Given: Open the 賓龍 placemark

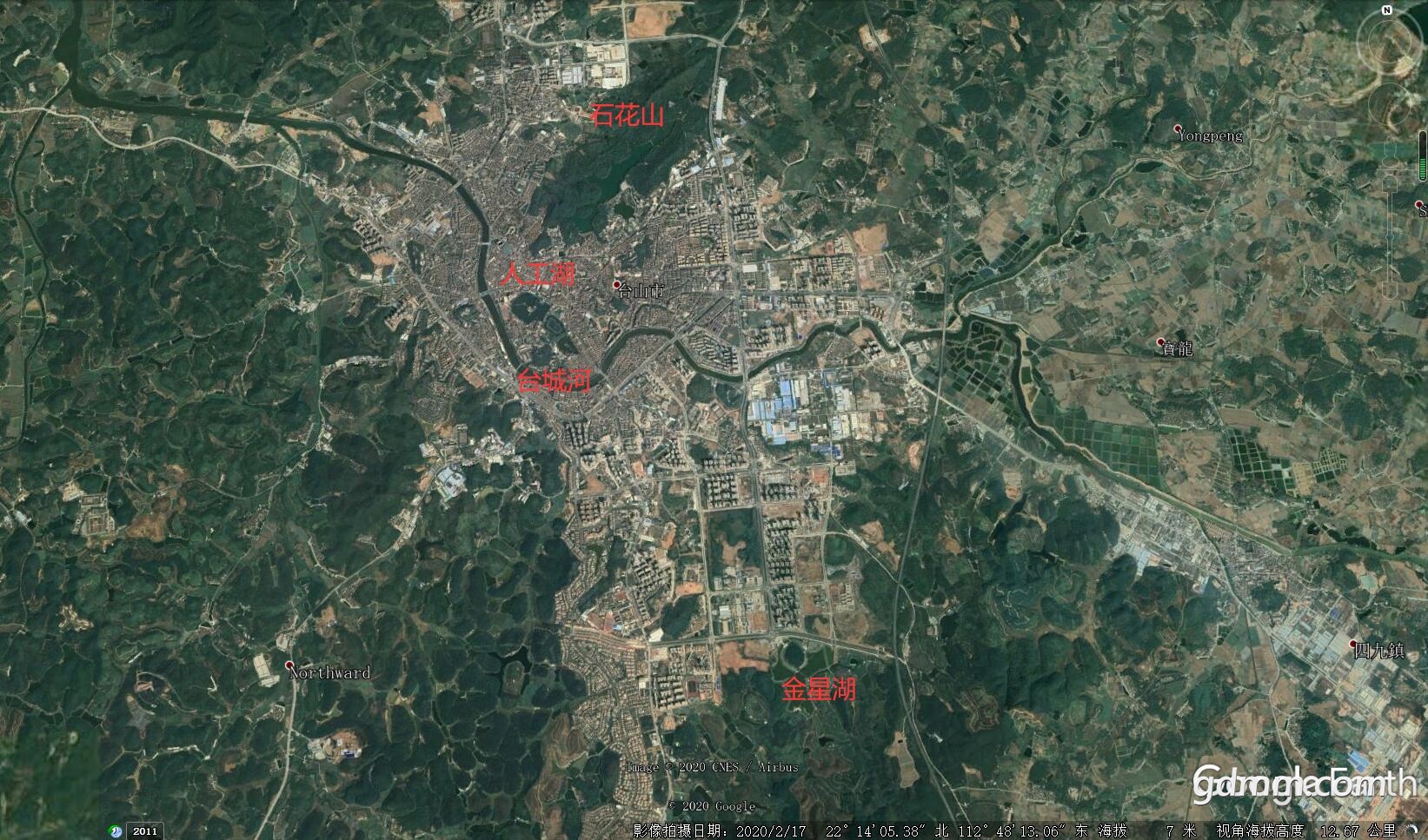Looking at the screenshot, I should pyautogui.click(x=1162, y=342).
